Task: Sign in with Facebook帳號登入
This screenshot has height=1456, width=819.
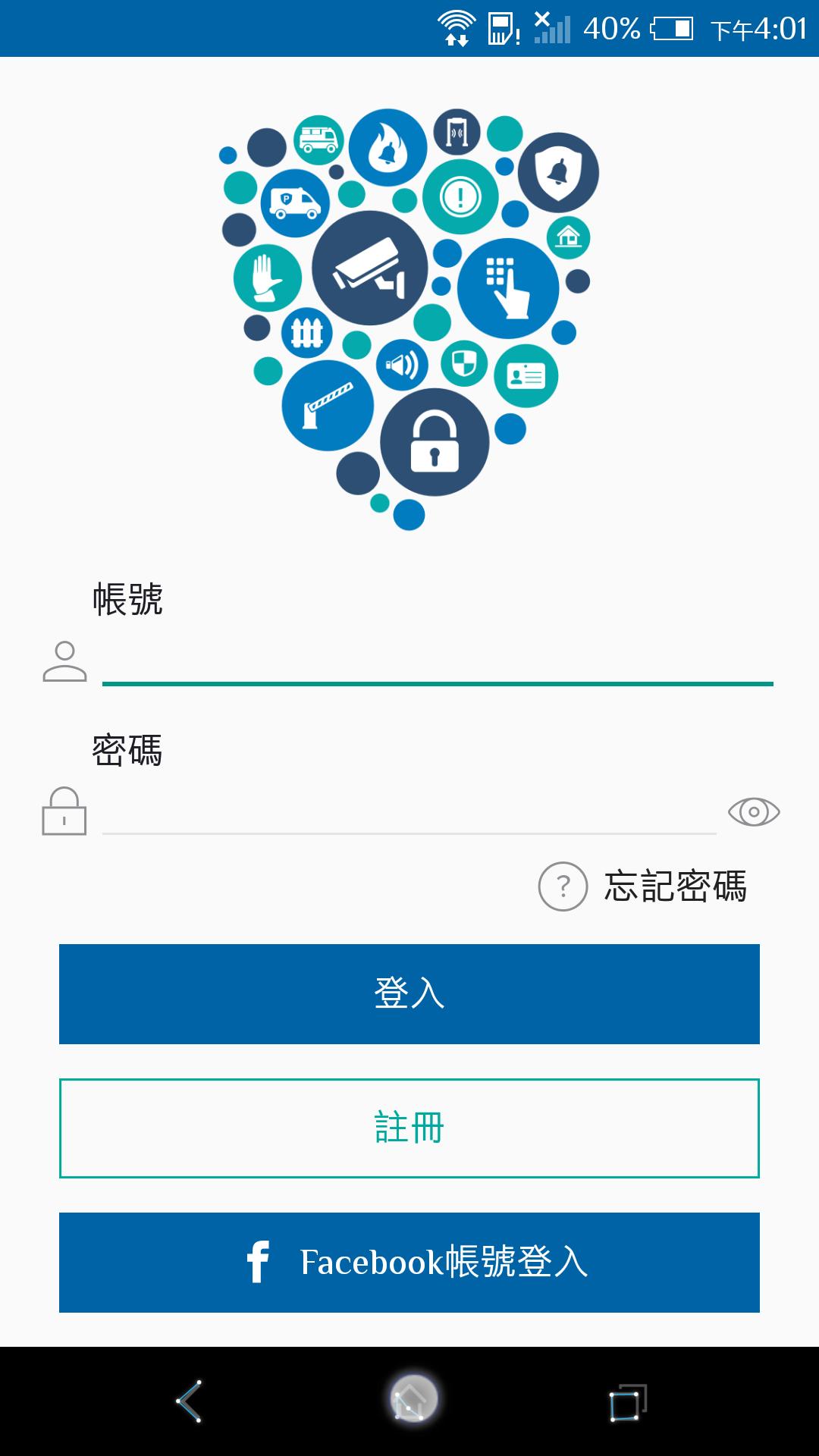Action: (x=409, y=1262)
